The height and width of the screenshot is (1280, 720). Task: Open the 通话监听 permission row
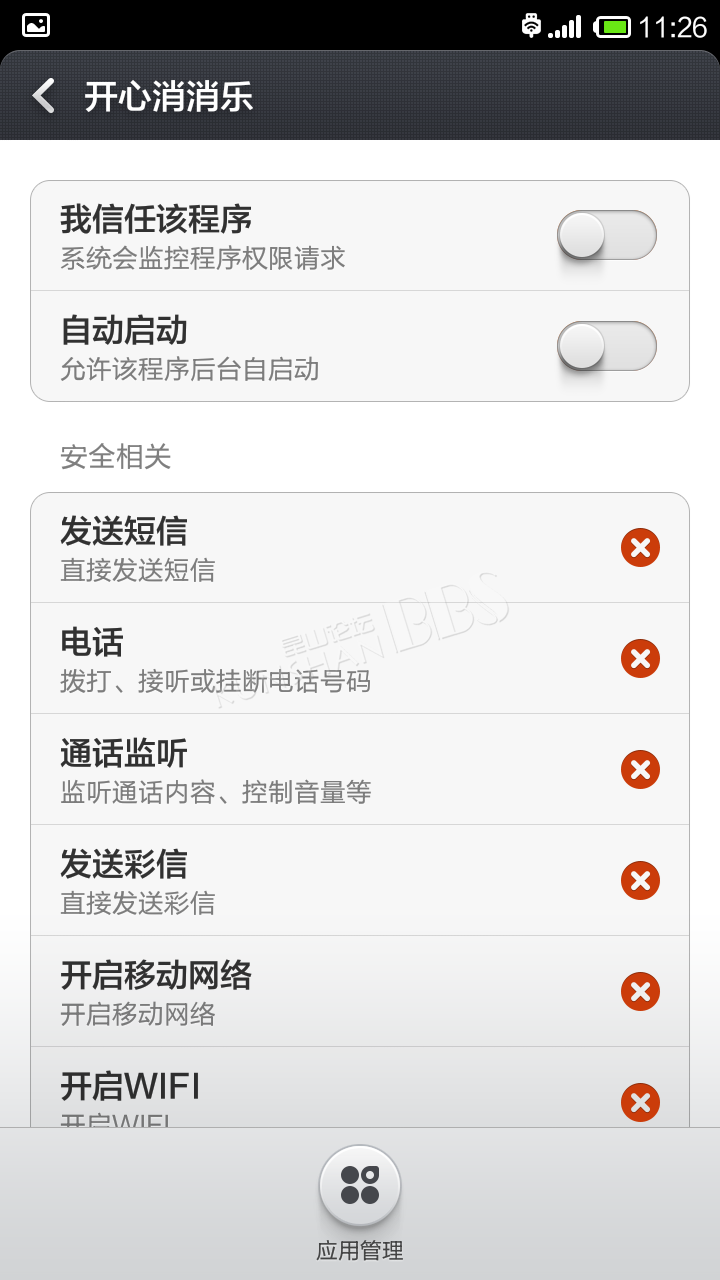[x=360, y=769]
